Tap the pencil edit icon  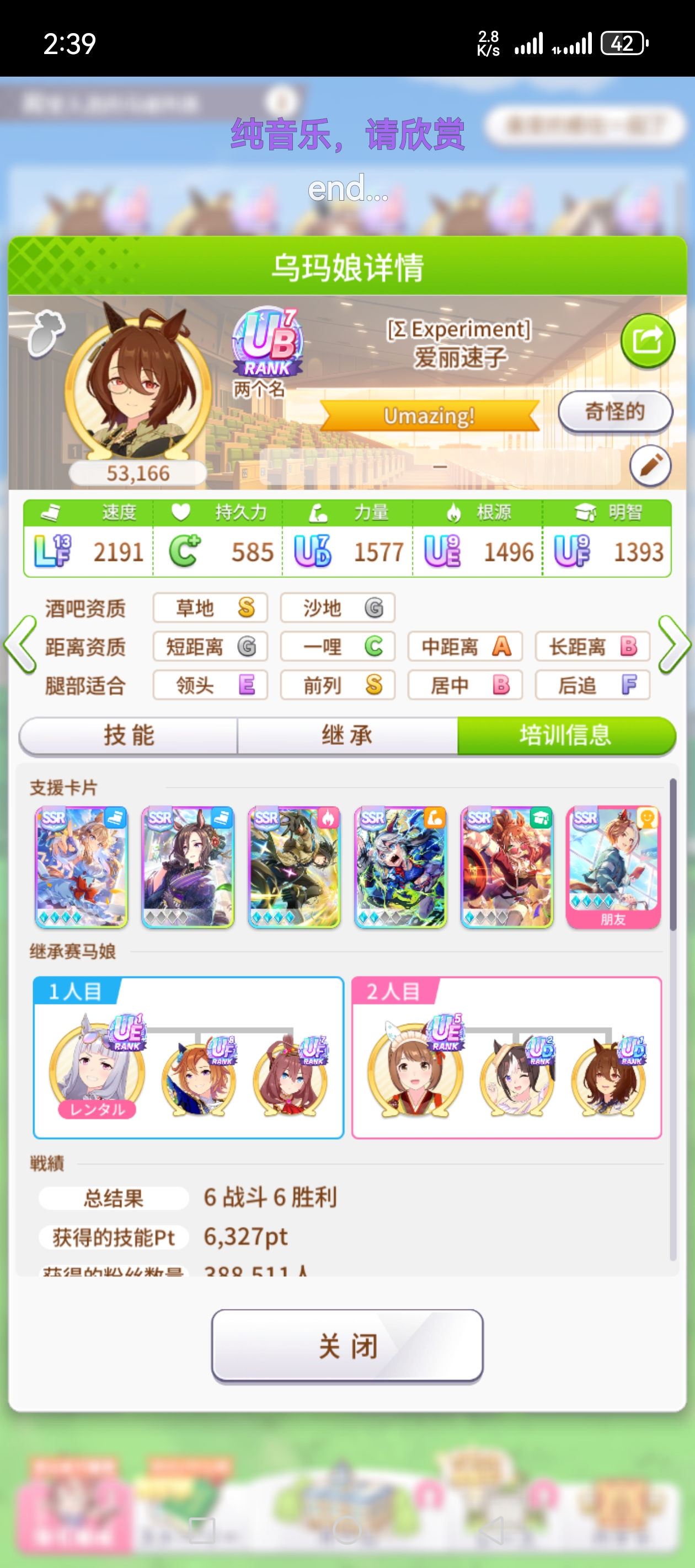(x=650, y=466)
